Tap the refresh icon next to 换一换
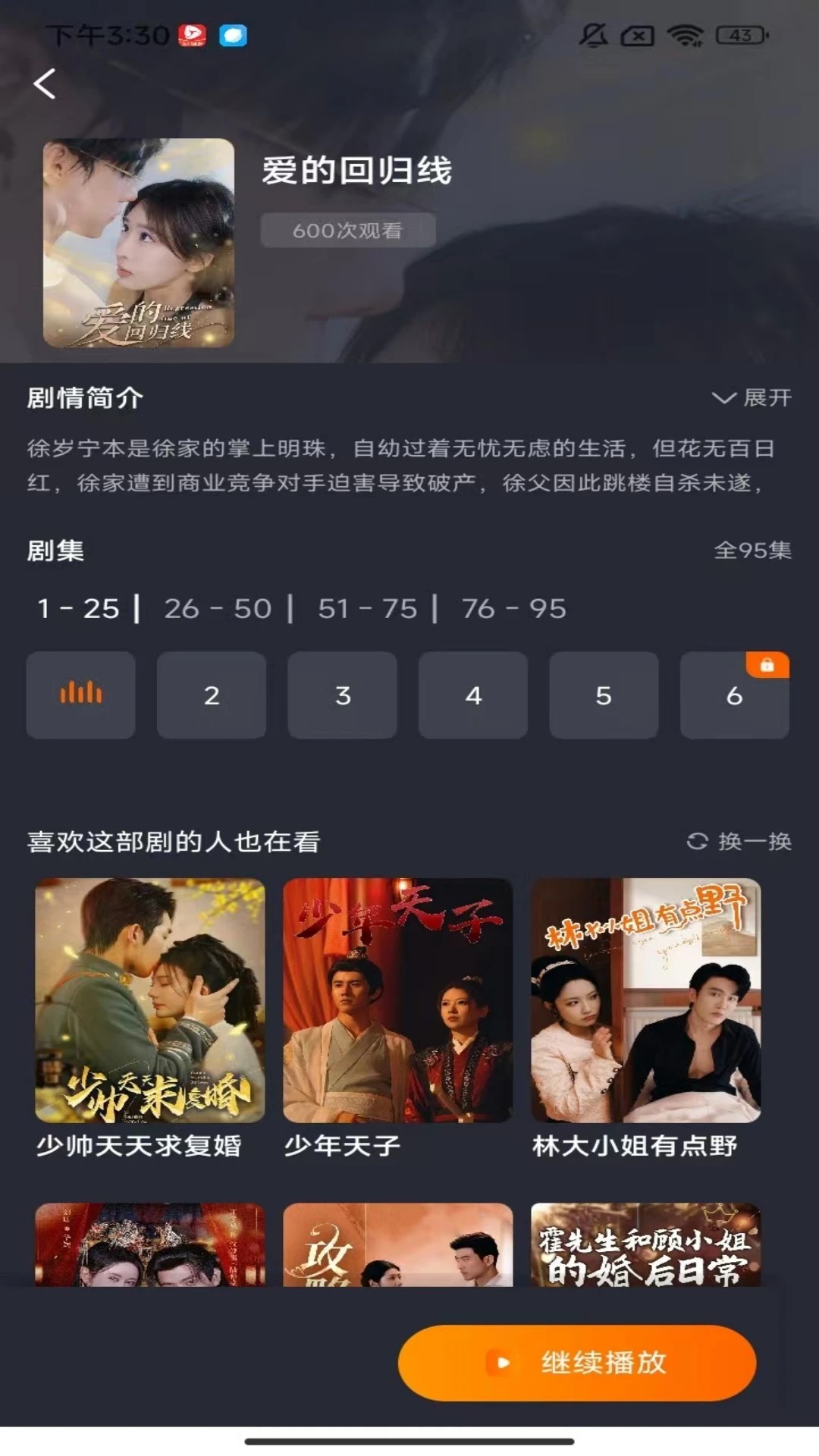 tap(697, 840)
